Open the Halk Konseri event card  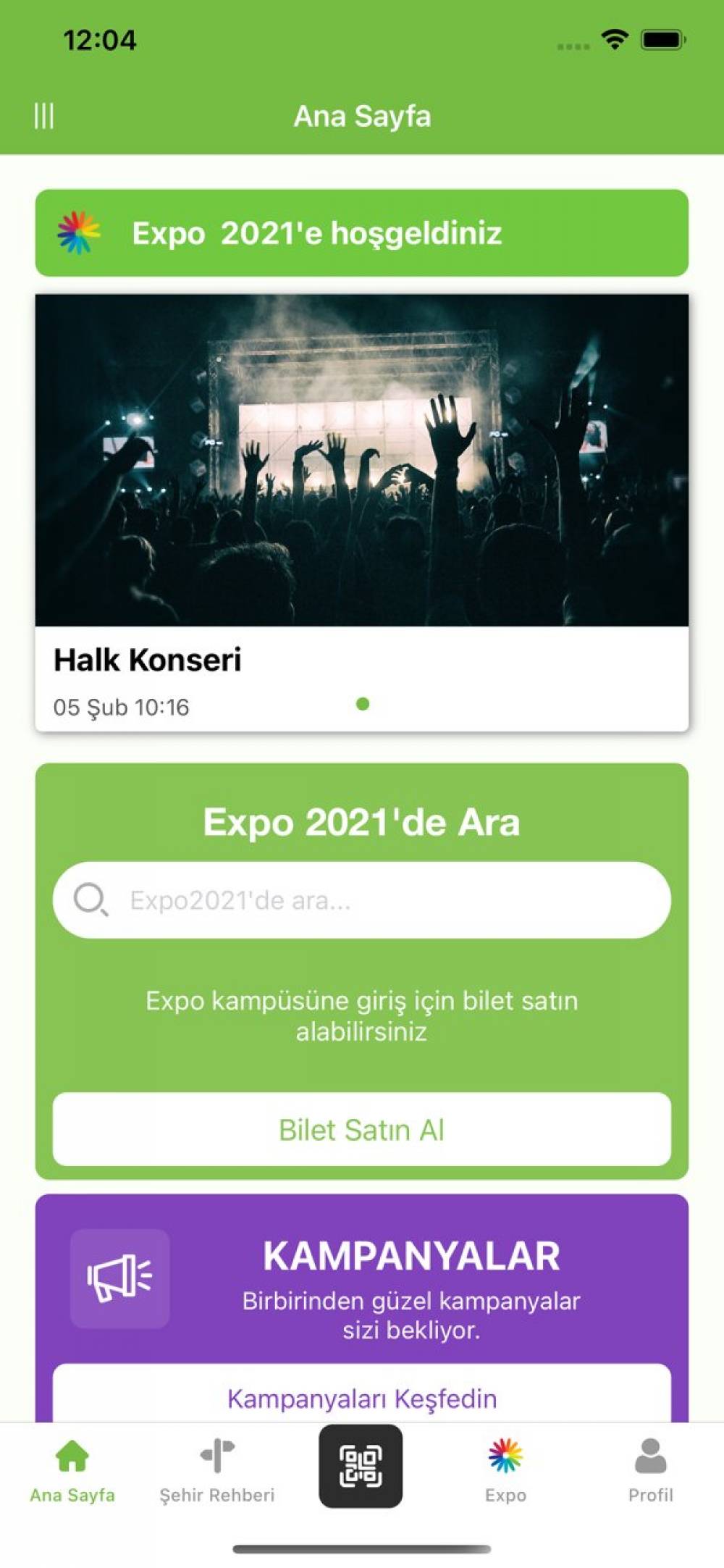pos(361,511)
